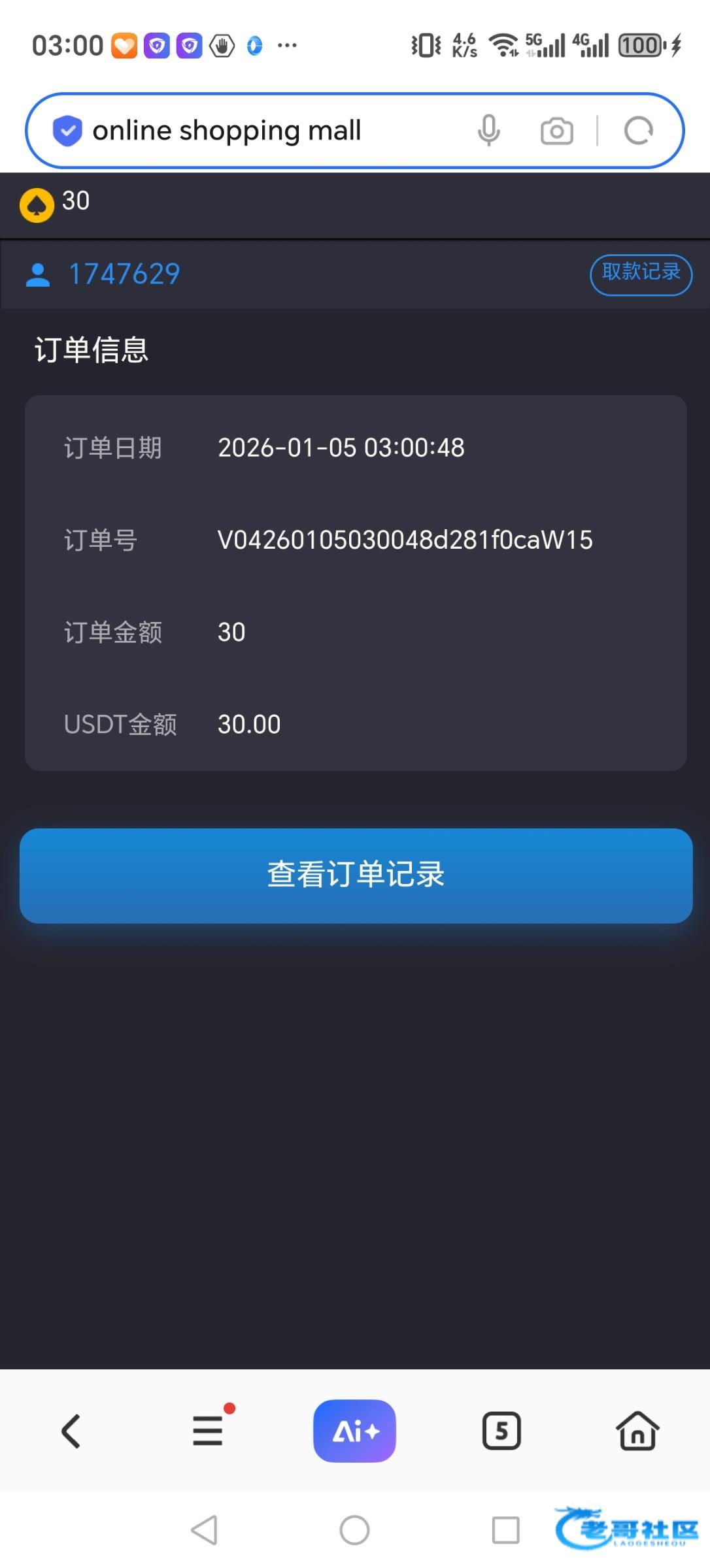Show the 5 open browser tabs

click(x=501, y=1431)
